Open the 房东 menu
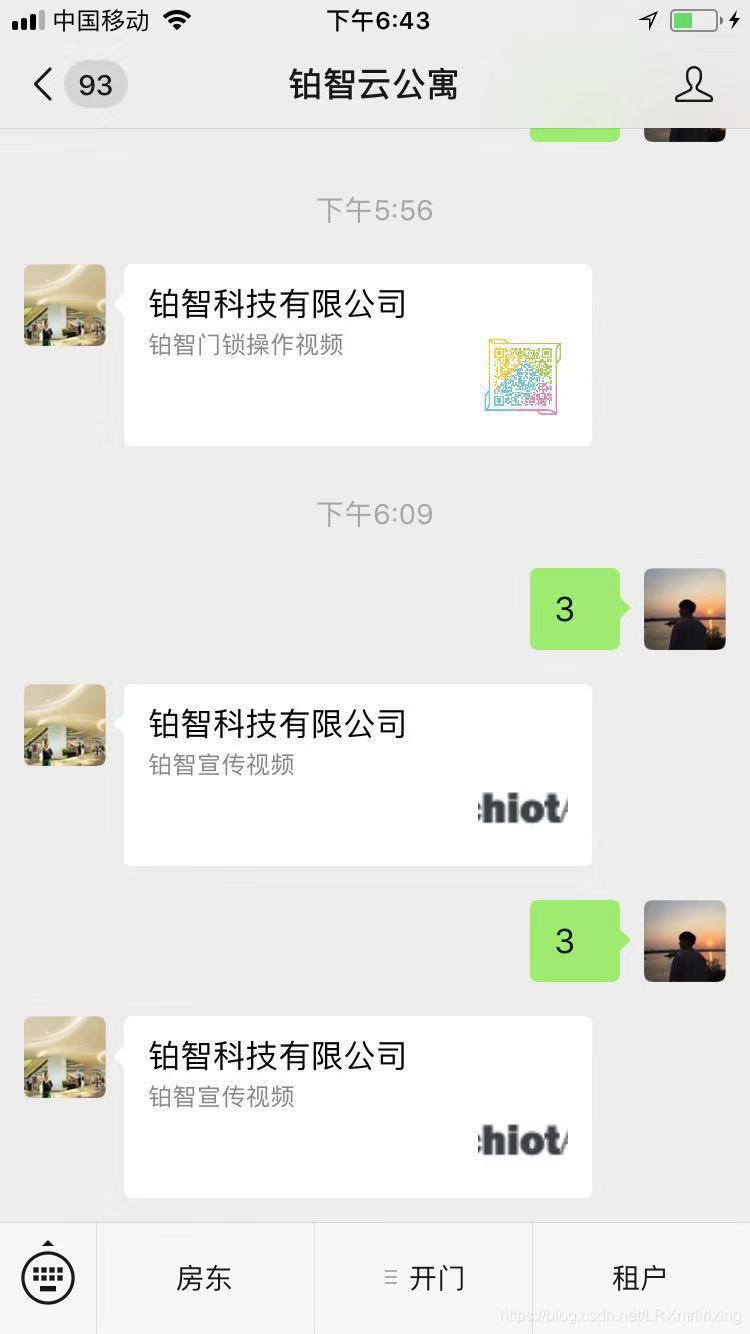 pyautogui.click(x=204, y=1278)
